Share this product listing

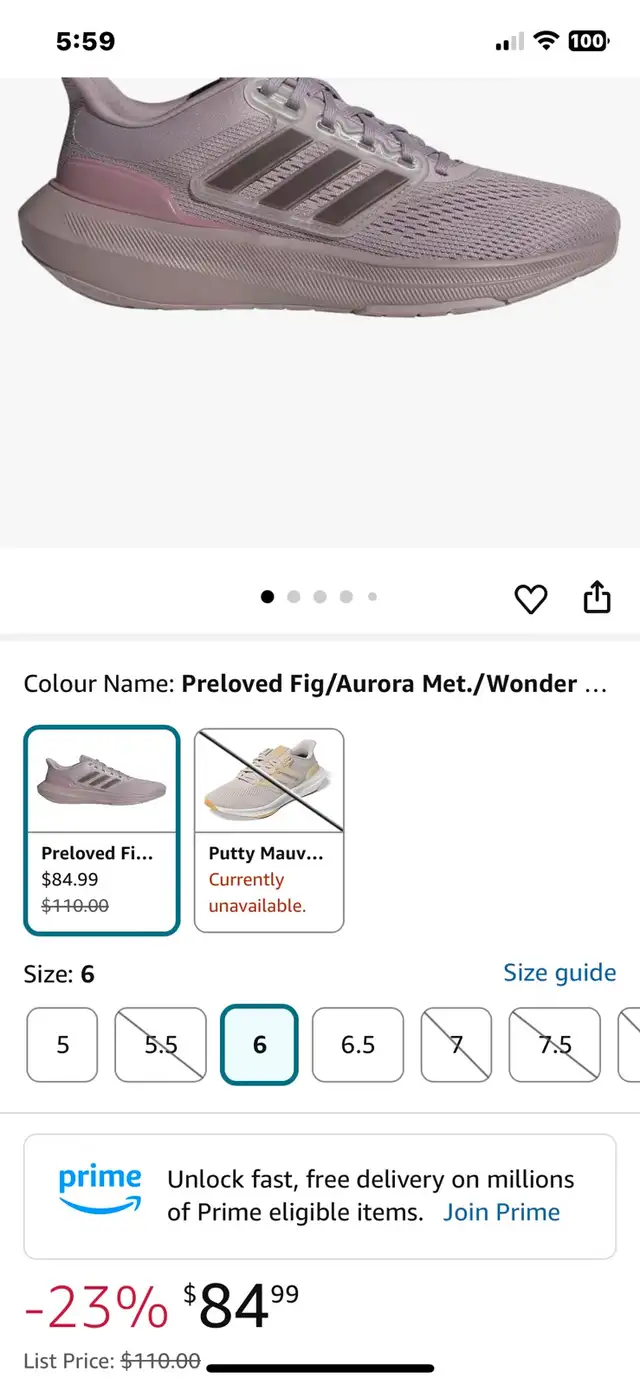[597, 596]
